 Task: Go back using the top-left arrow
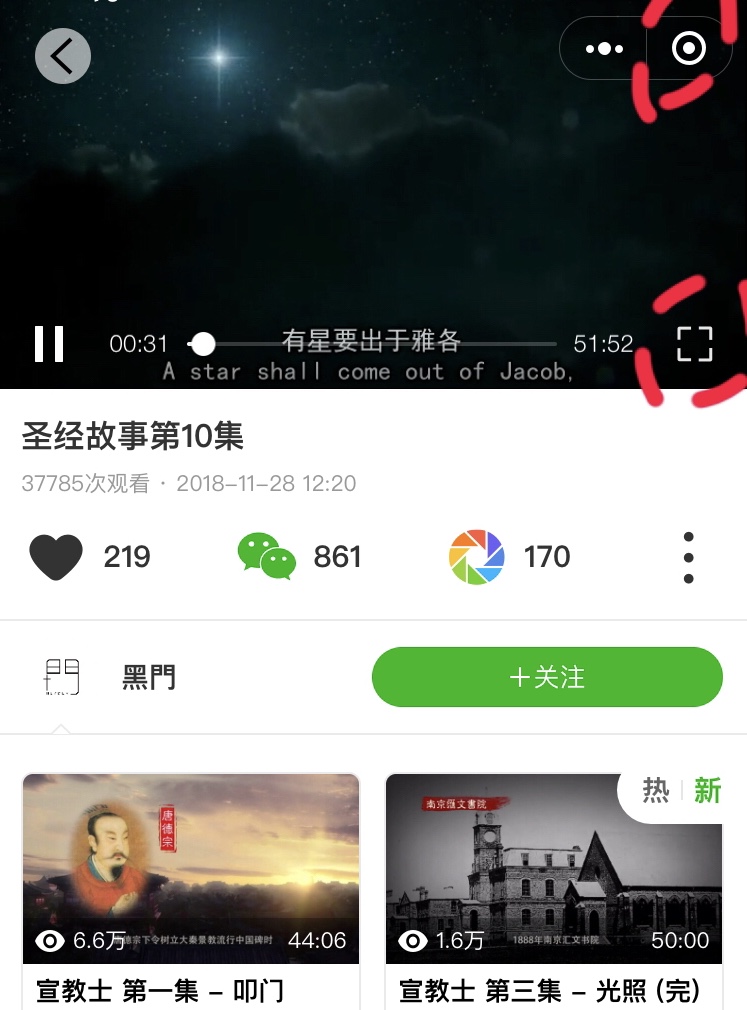(x=63, y=56)
